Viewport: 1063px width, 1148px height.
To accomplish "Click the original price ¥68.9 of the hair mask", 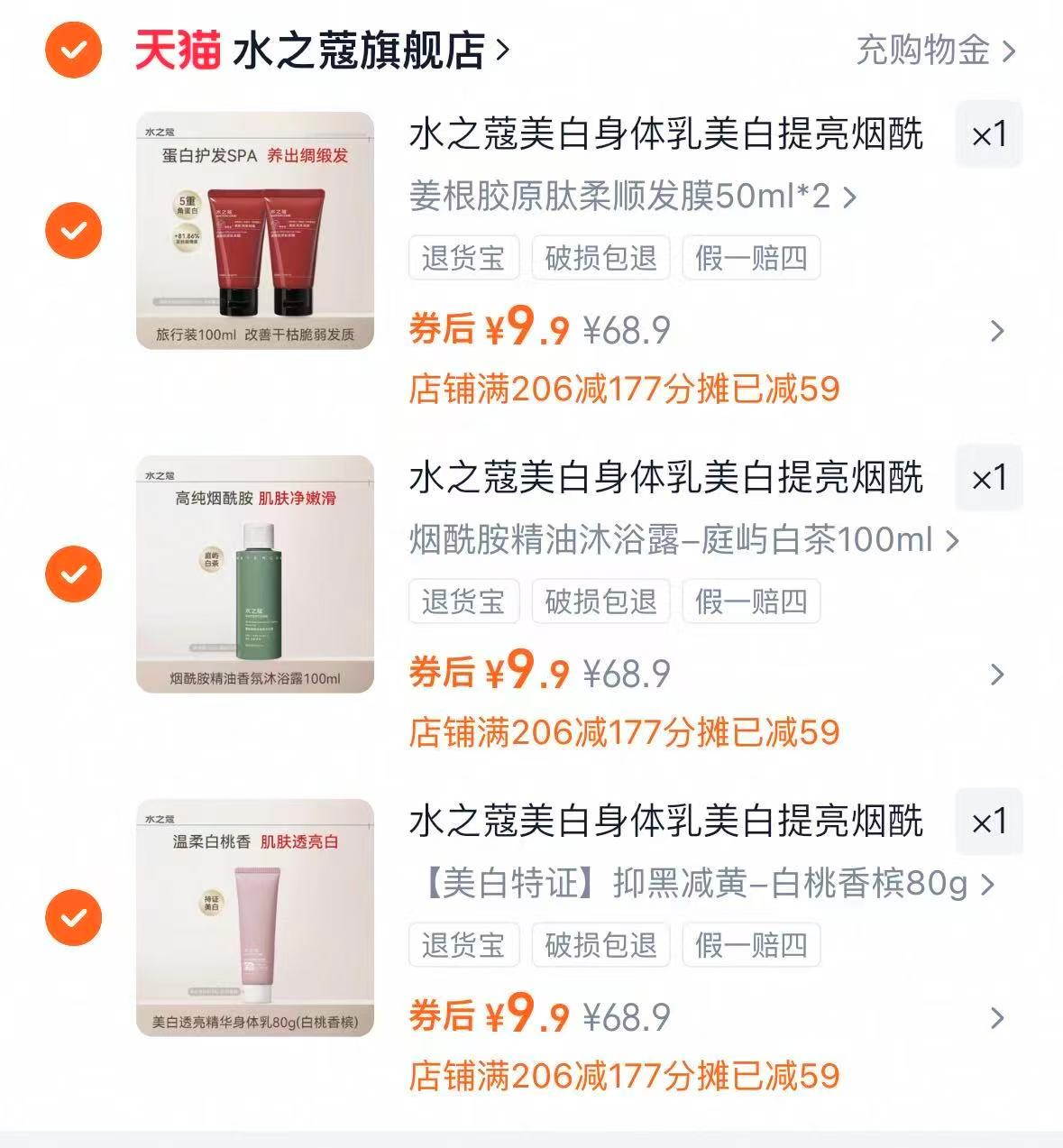I will point(627,330).
